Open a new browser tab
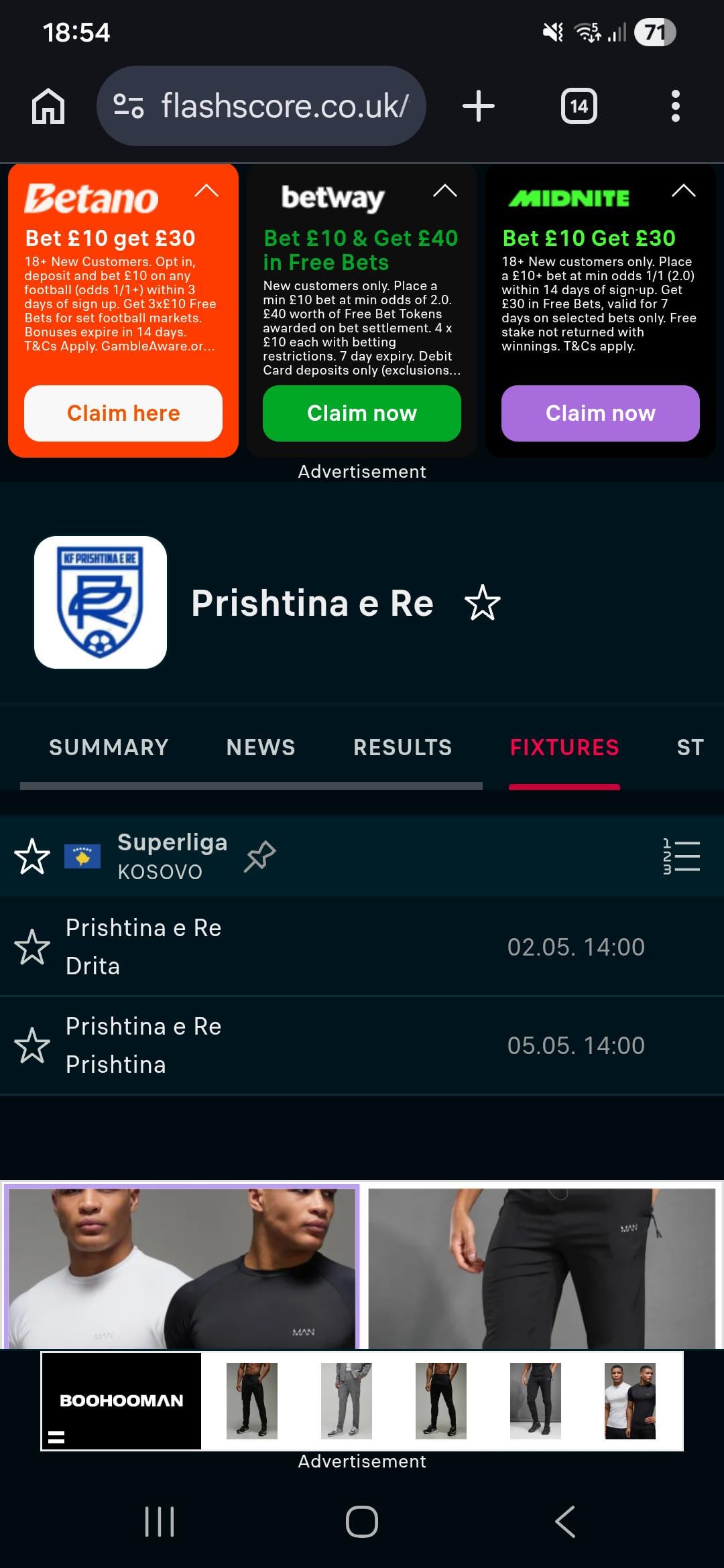The image size is (724, 1568). click(479, 107)
